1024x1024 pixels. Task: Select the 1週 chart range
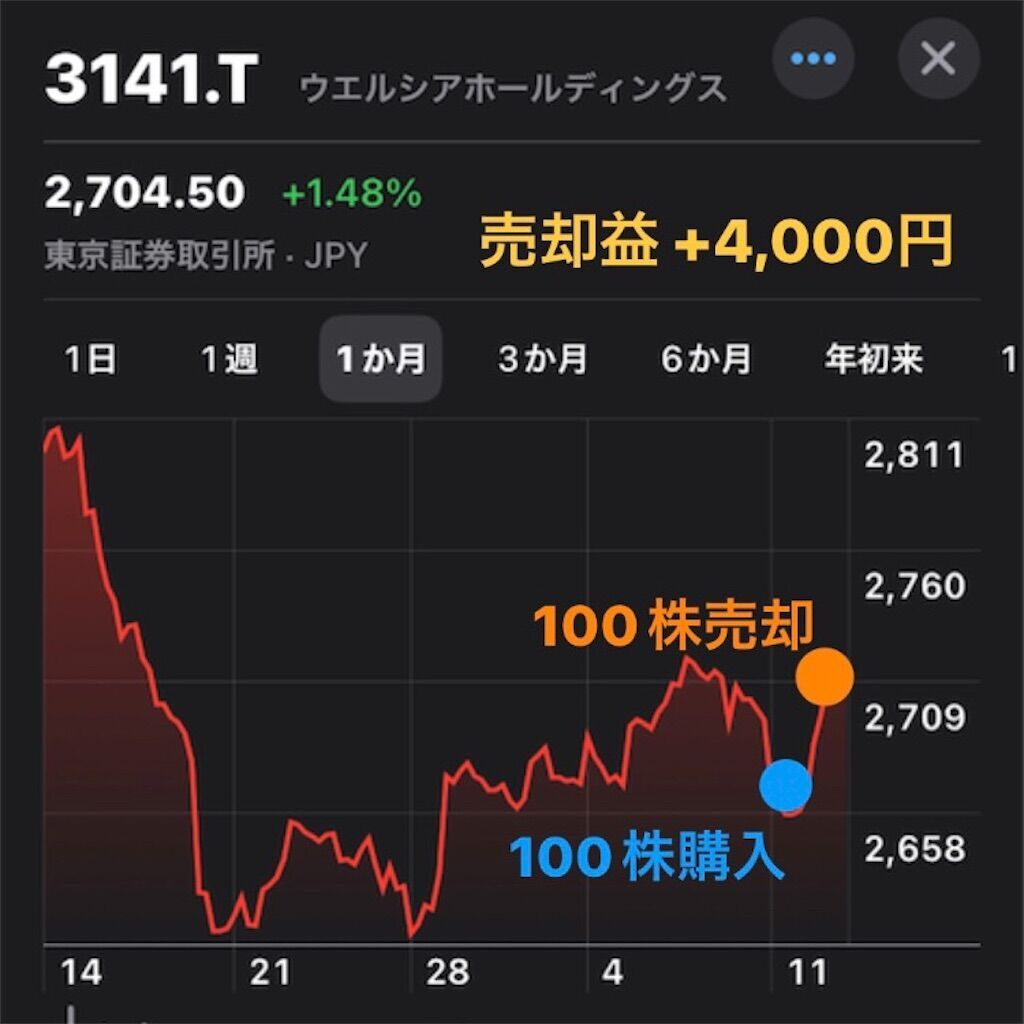click(229, 359)
